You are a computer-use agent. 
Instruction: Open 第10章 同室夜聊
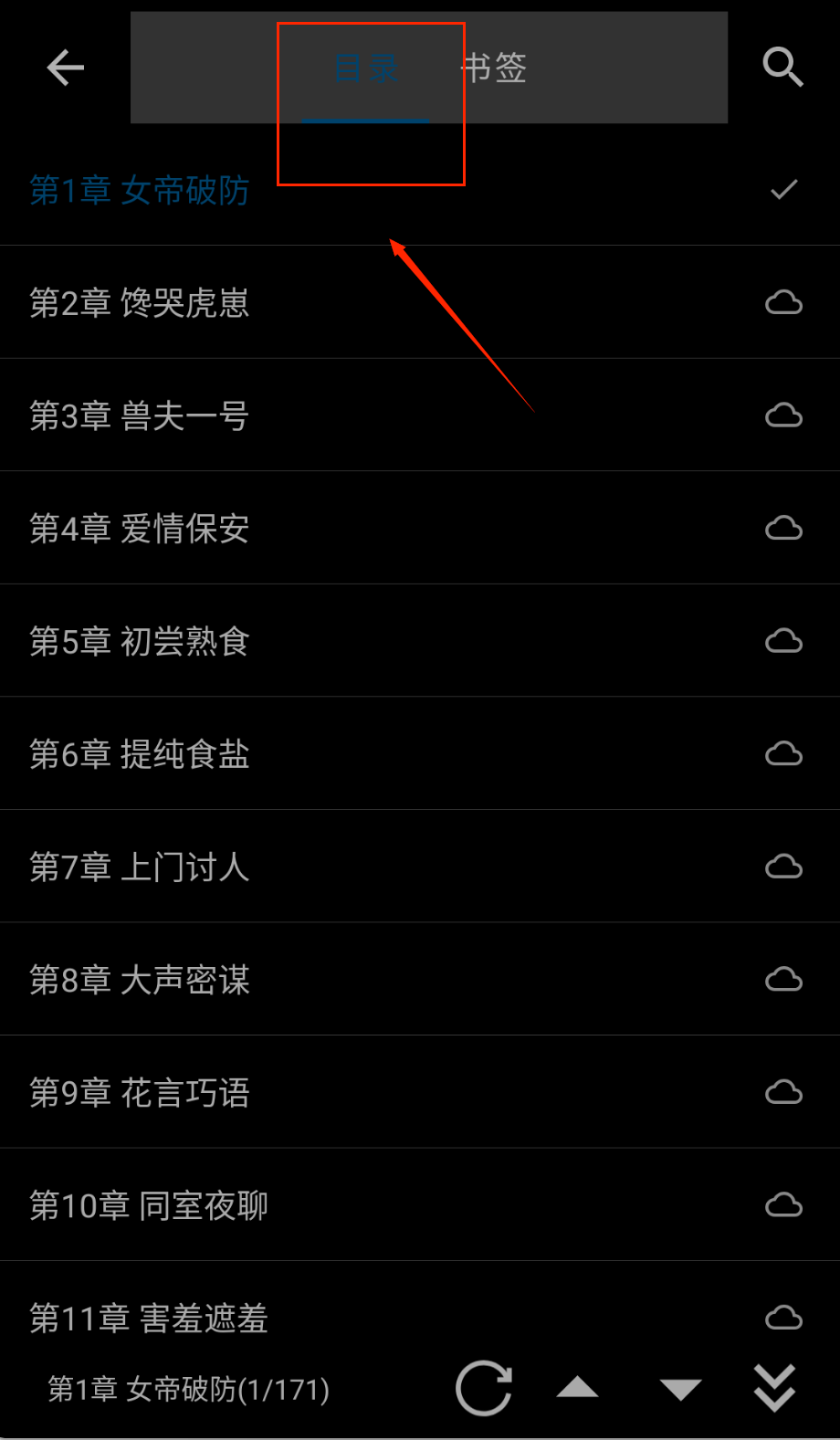[x=149, y=1205]
